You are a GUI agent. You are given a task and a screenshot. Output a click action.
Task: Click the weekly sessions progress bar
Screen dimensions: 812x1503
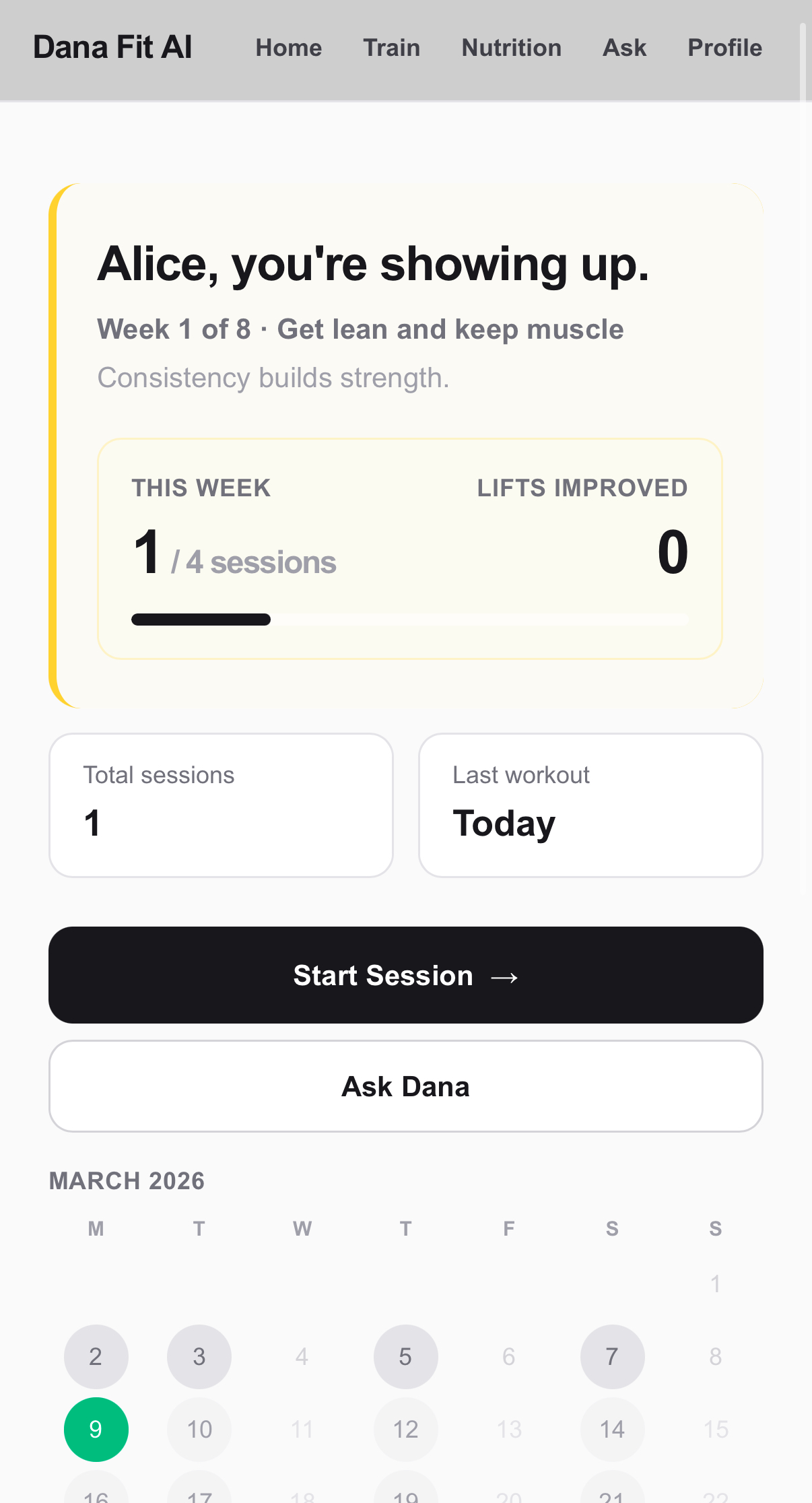point(410,619)
